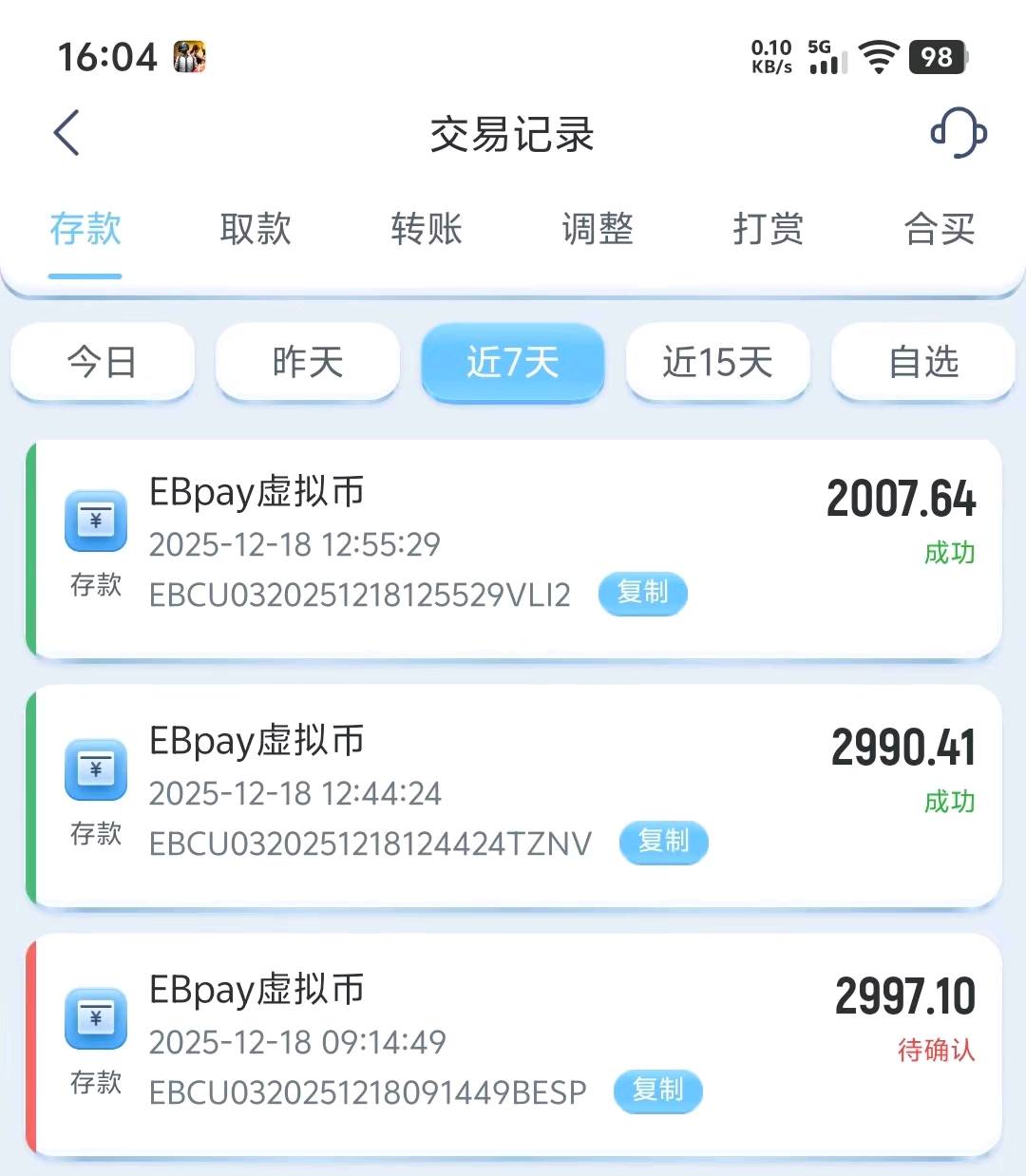Open the 自选 custom date selector
Screen dimensions: 1026x1176
click(922, 362)
